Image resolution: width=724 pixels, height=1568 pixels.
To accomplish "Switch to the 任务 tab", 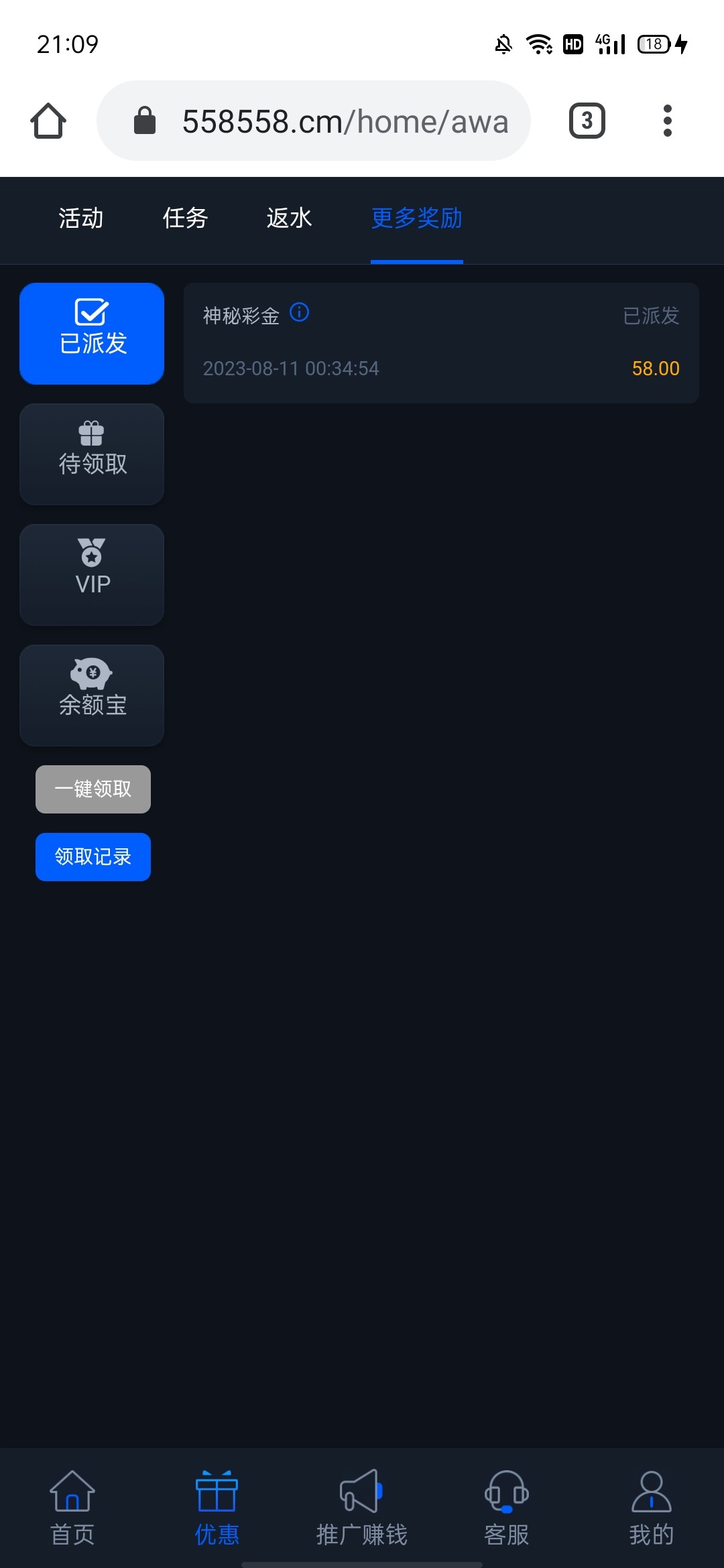I will pyautogui.click(x=185, y=218).
